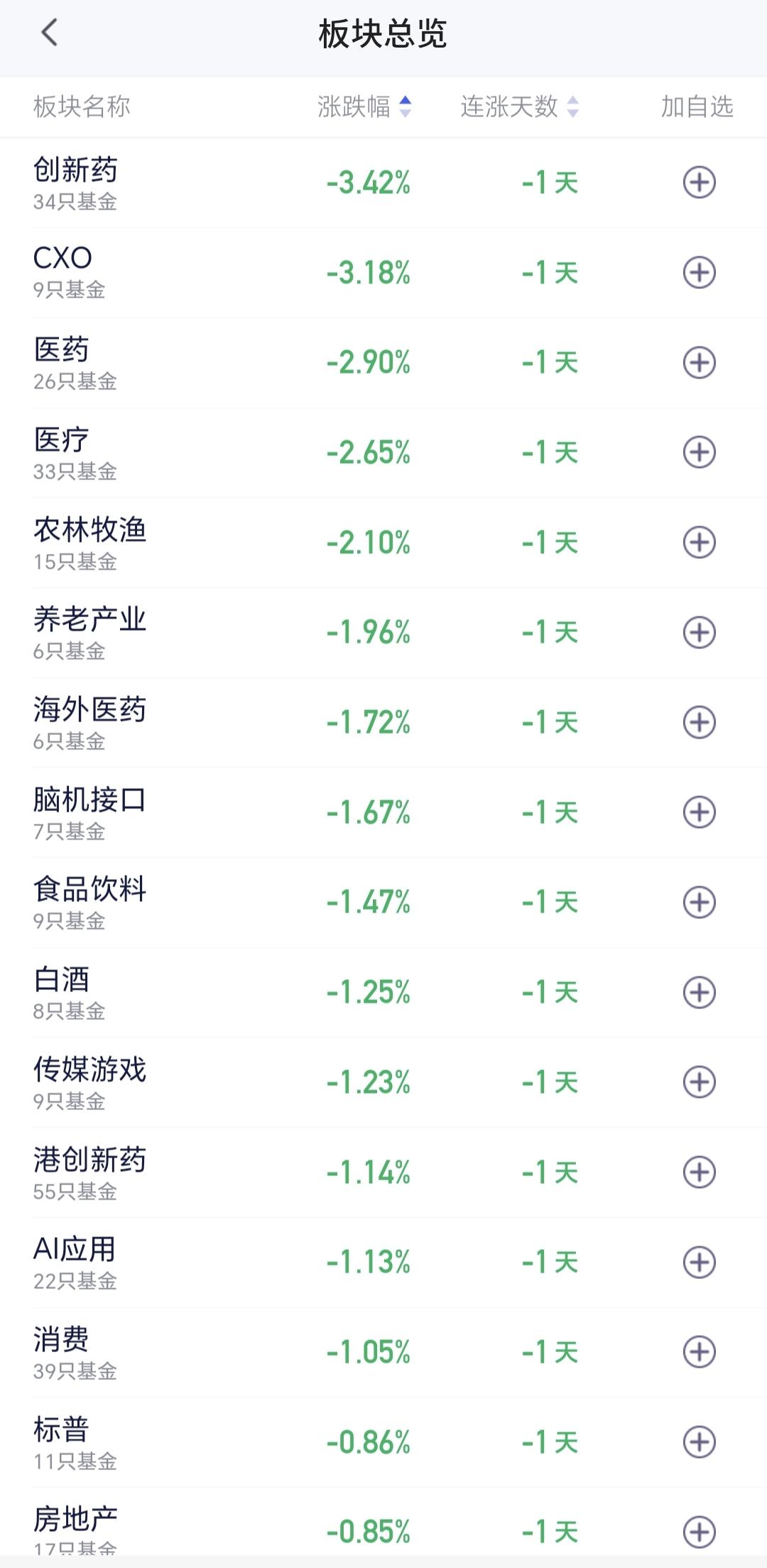
Task: Open the AI应用 sector details
Action: click(383, 1262)
